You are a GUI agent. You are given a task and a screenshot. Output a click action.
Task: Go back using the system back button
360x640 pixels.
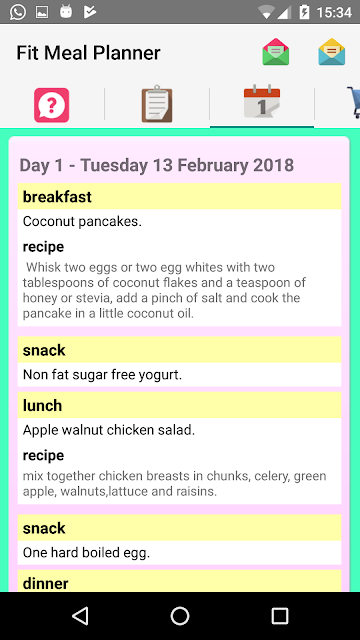pyautogui.click(x=80, y=616)
